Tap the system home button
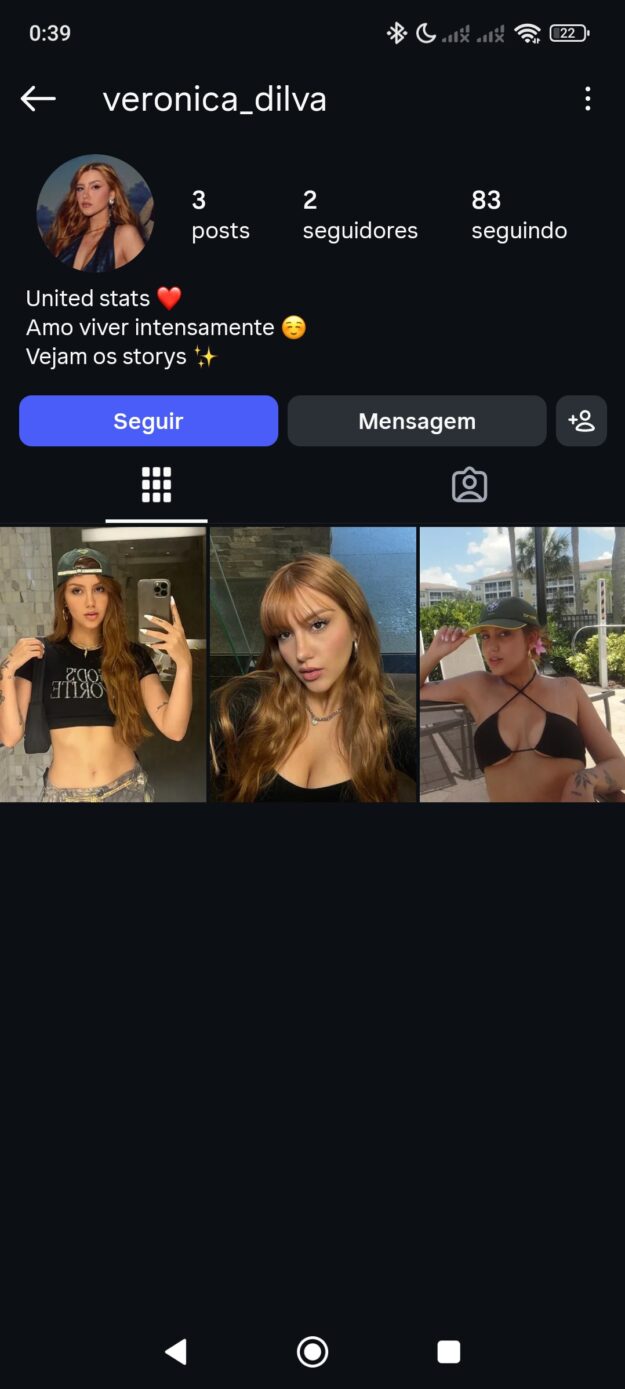This screenshot has width=625, height=1389. 313,1352
